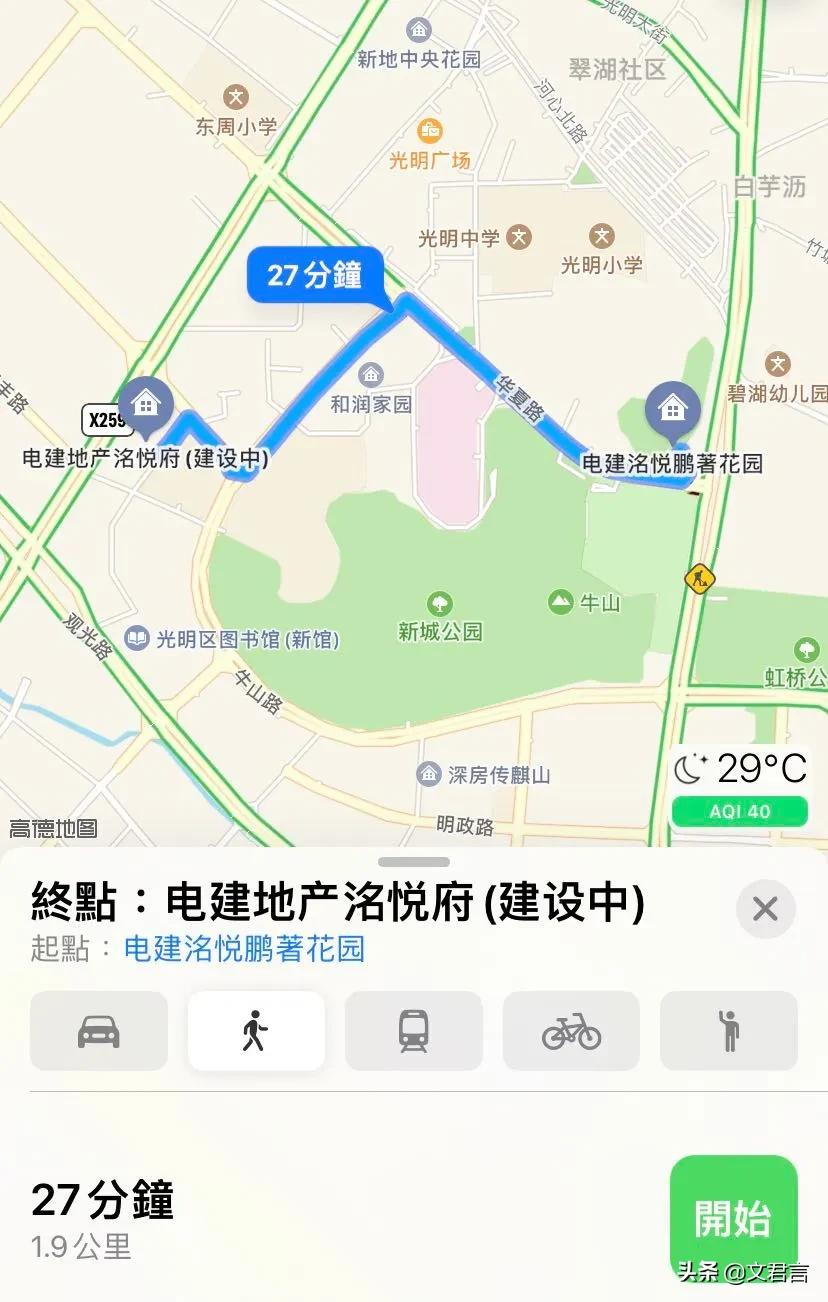Tap the sheet grabber handle
The image size is (828, 1302).
point(414,862)
